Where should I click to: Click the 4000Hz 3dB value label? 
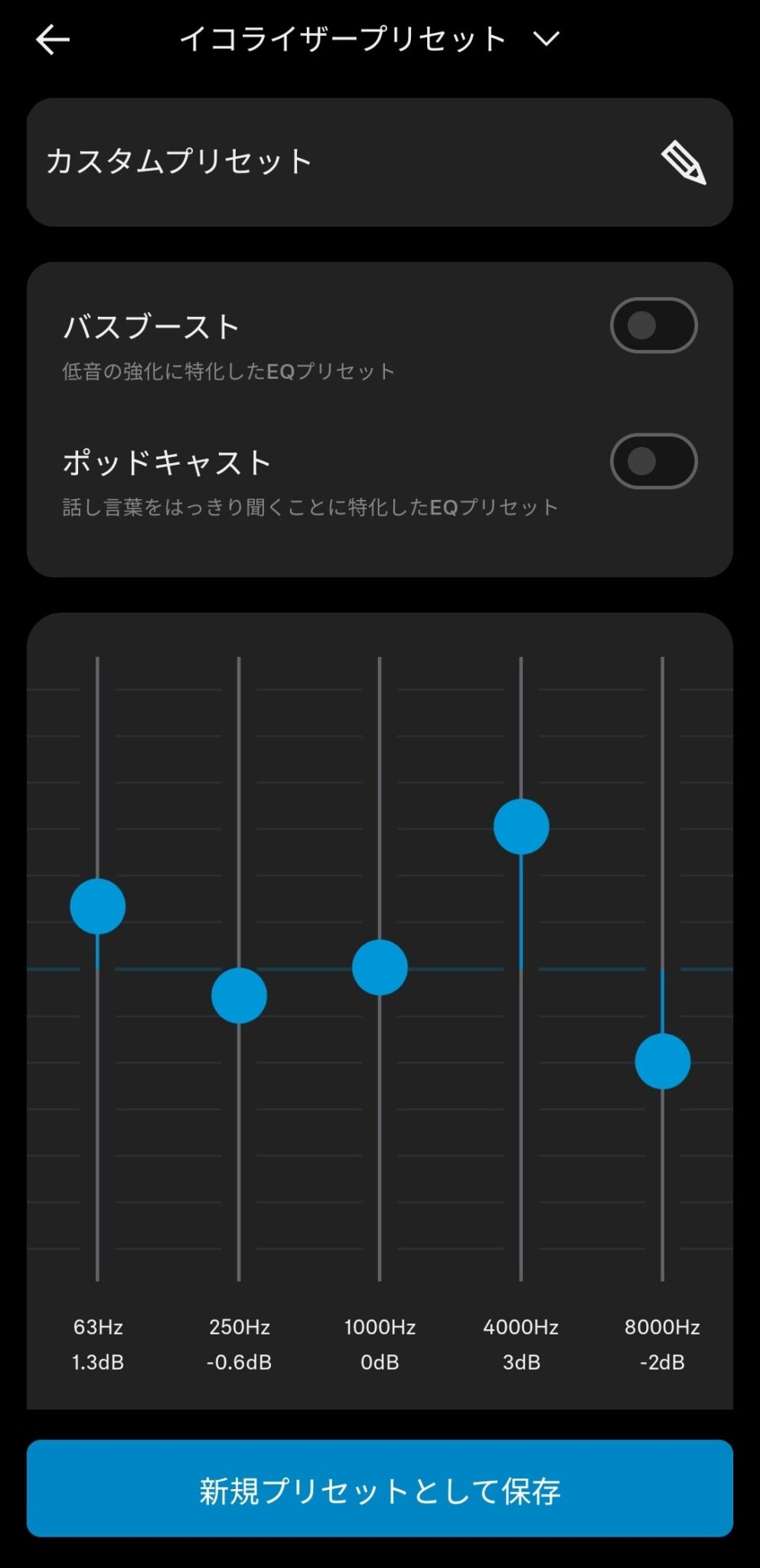coord(521,1362)
